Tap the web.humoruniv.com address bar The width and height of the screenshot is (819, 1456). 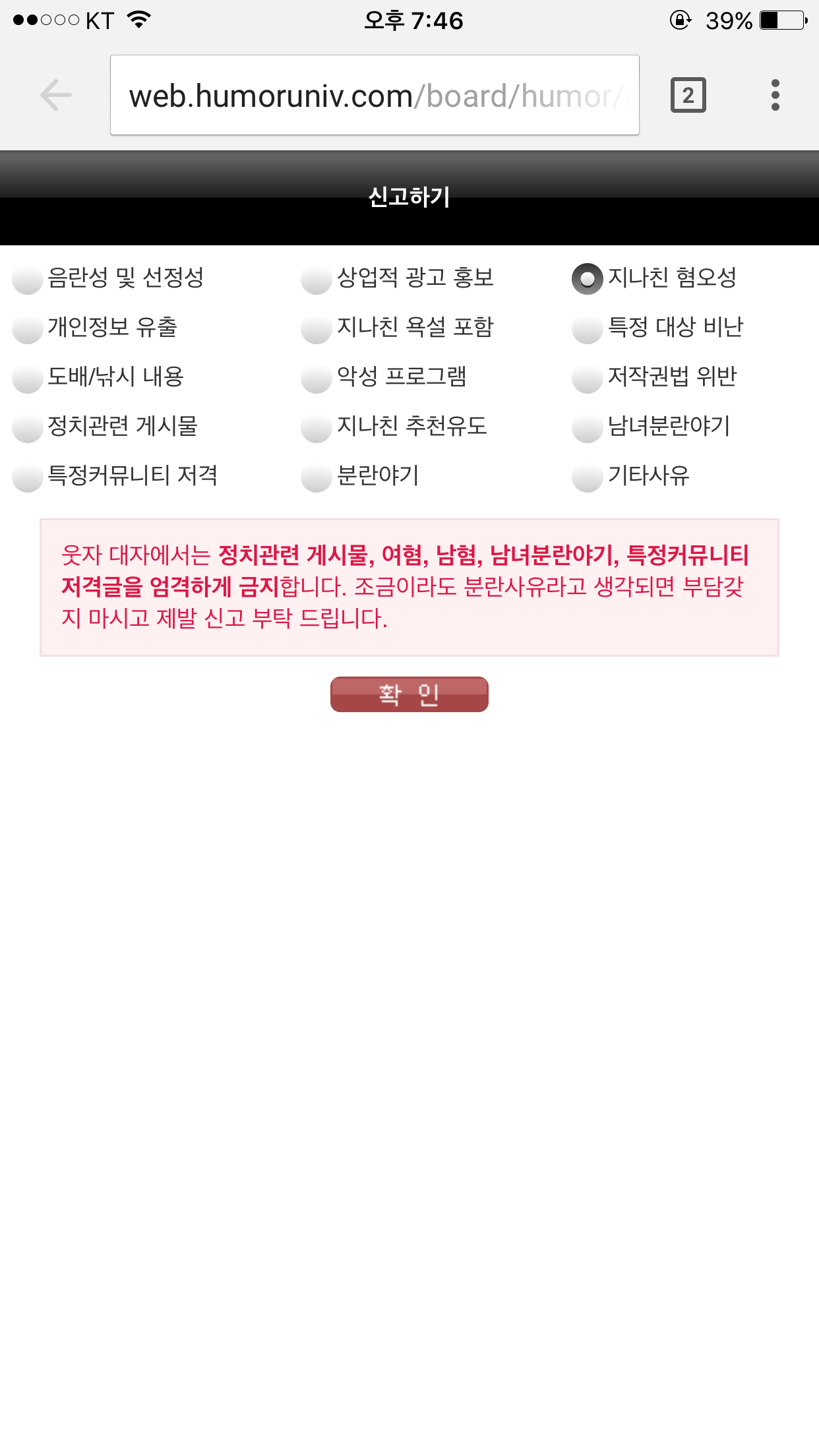[x=375, y=95]
